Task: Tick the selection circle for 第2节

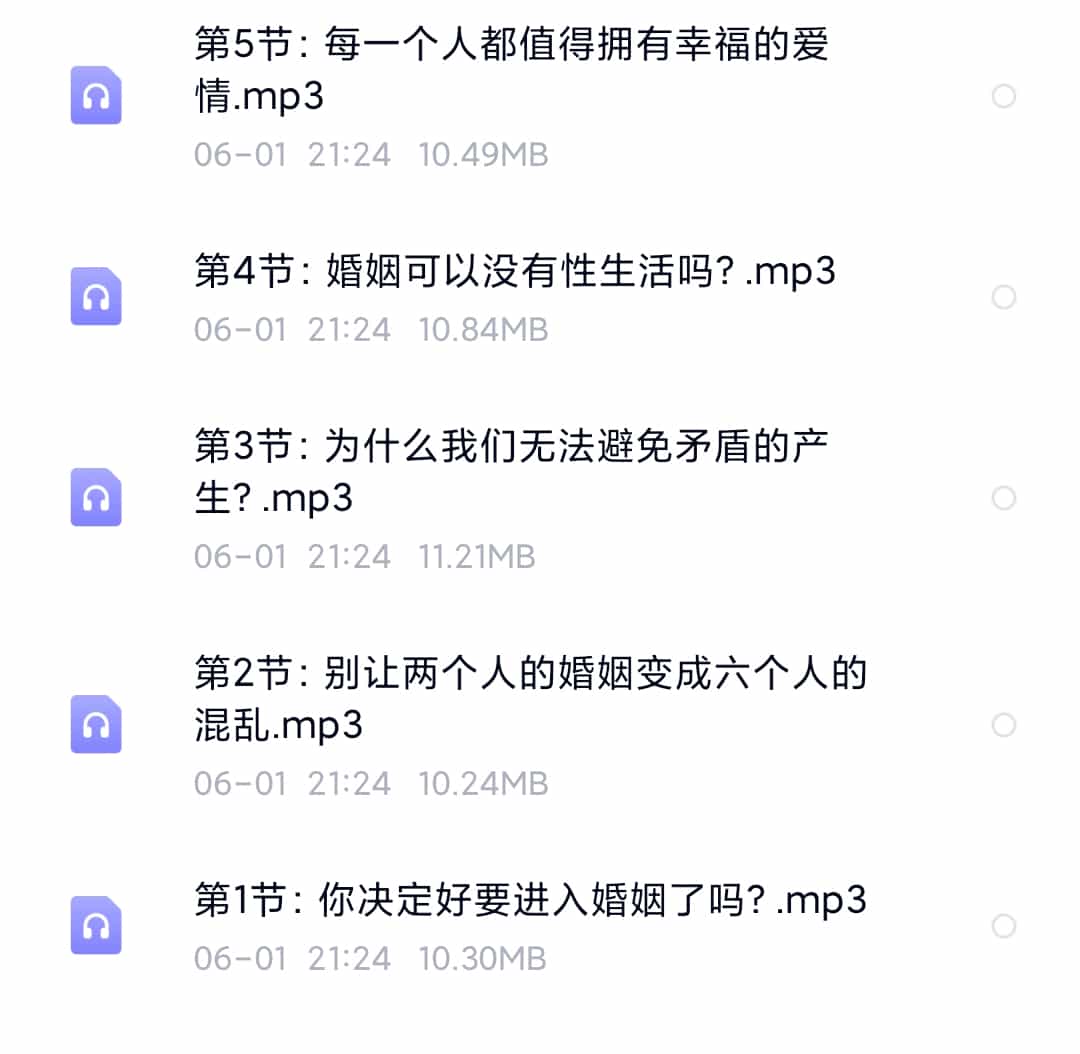Action: point(1003,725)
